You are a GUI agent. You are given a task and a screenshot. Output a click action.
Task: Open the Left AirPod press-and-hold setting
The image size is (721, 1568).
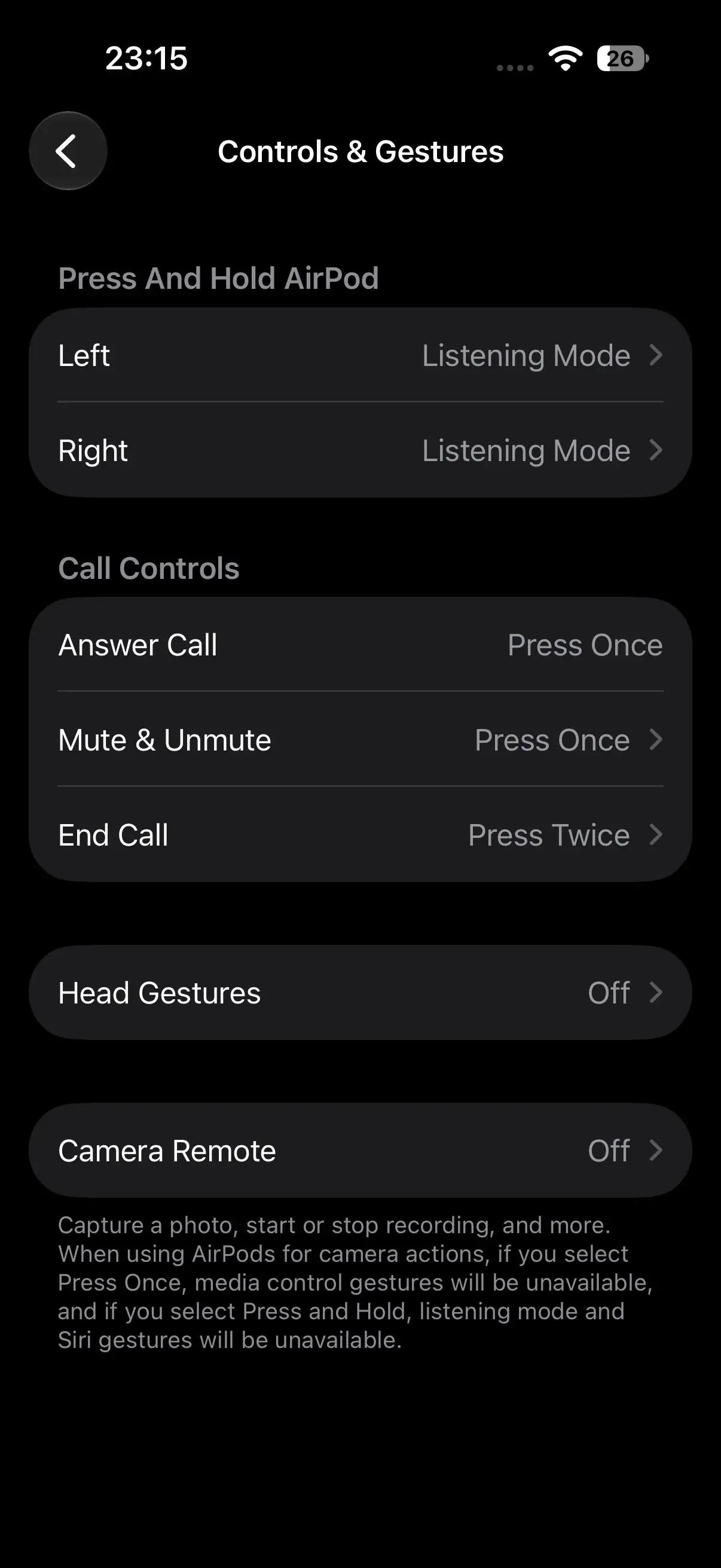(360, 355)
